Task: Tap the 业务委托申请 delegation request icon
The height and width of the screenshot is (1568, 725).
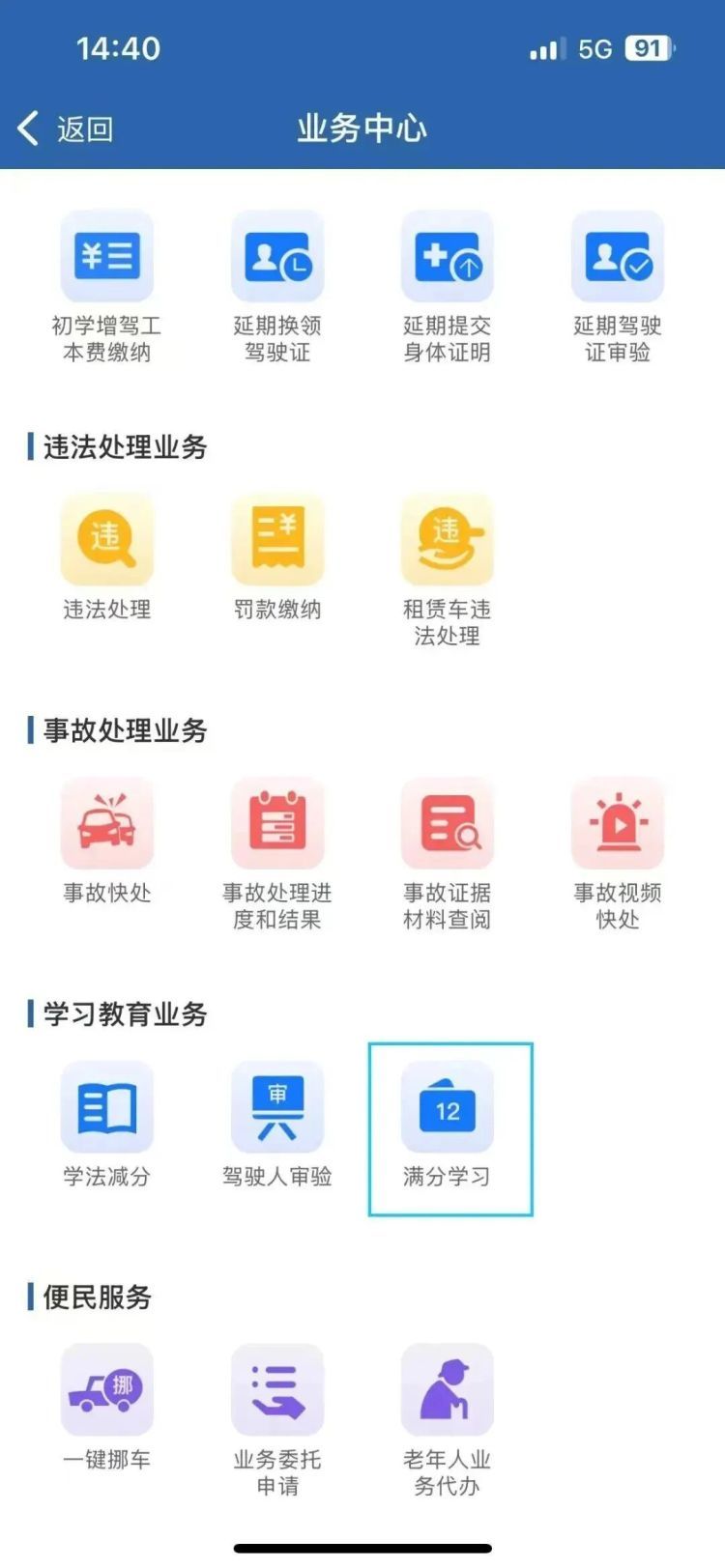Action: 276,1389
